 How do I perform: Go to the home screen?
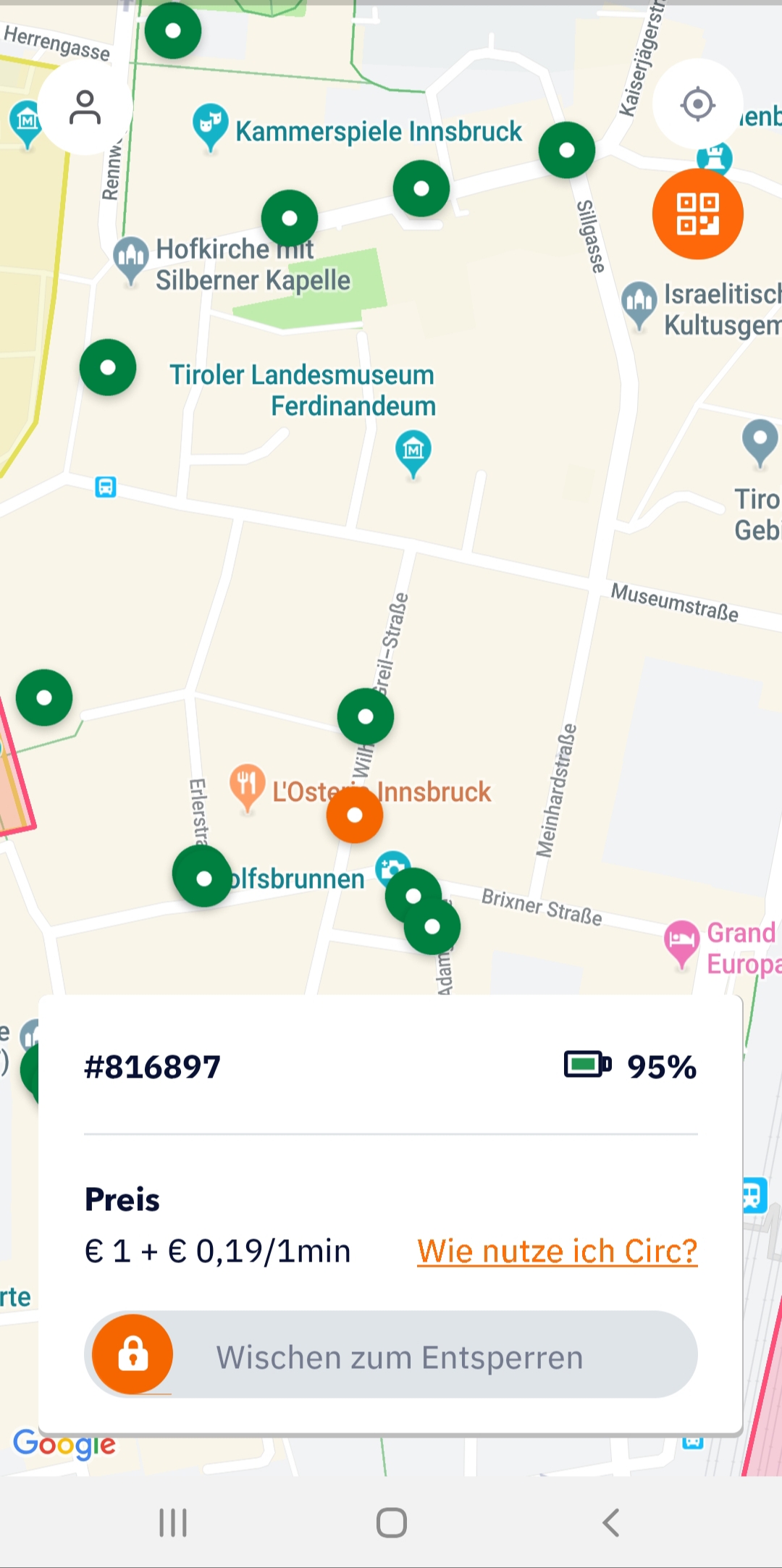[x=391, y=1522]
